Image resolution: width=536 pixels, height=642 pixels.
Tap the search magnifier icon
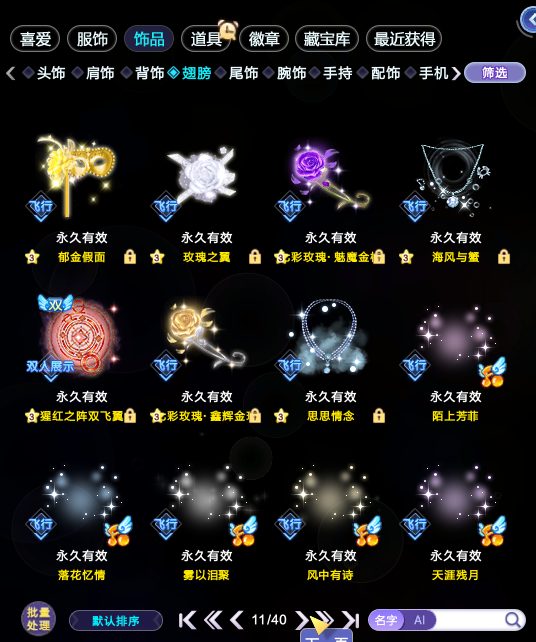click(x=512, y=620)
